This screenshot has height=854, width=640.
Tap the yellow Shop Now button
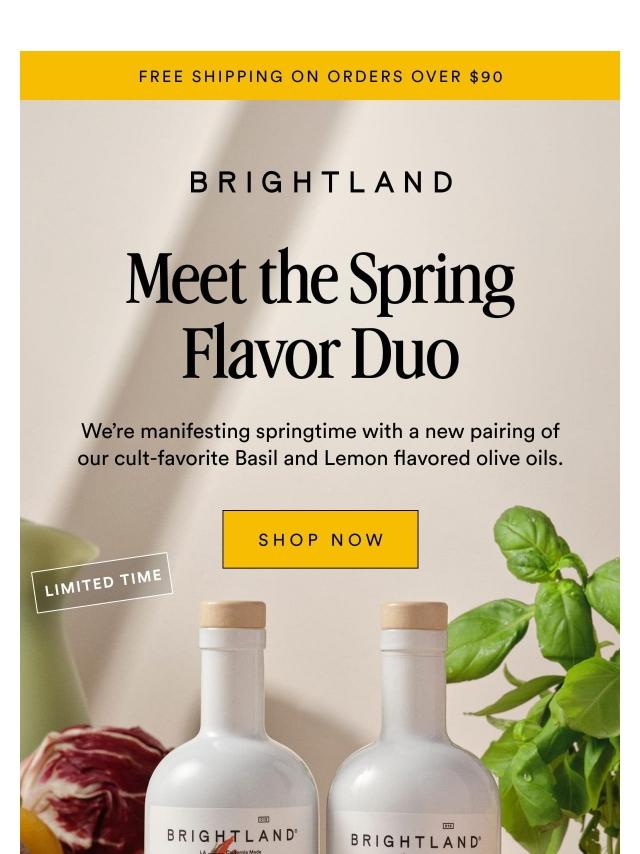tap(320, 540)
